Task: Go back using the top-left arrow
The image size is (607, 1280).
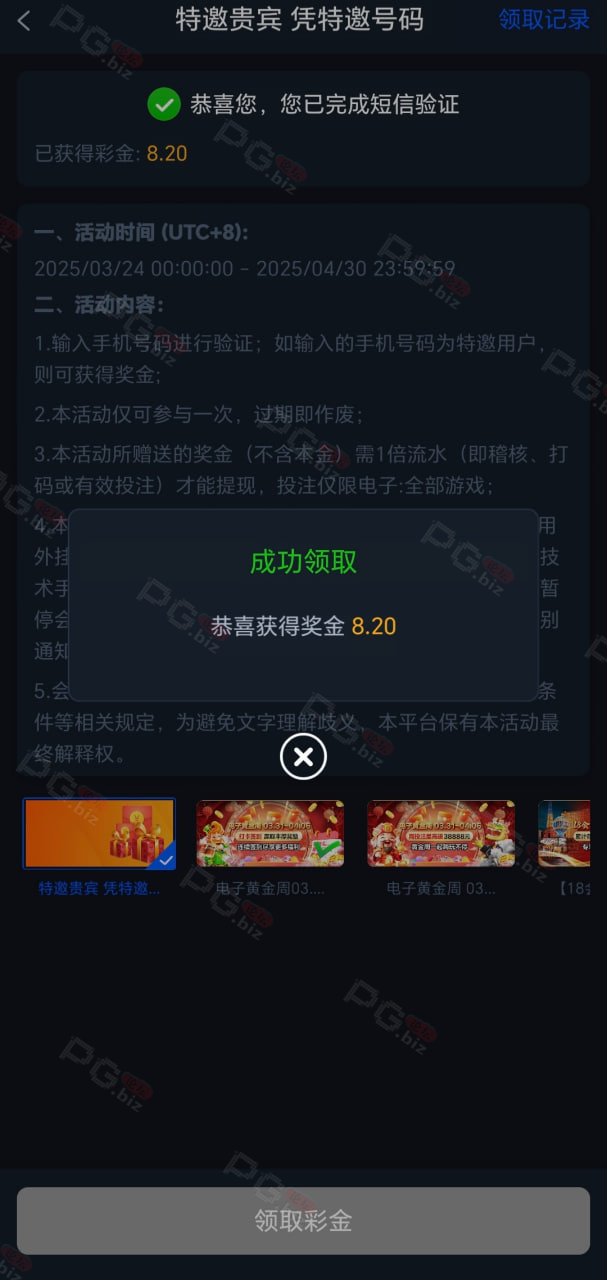Action: (24, 20)
